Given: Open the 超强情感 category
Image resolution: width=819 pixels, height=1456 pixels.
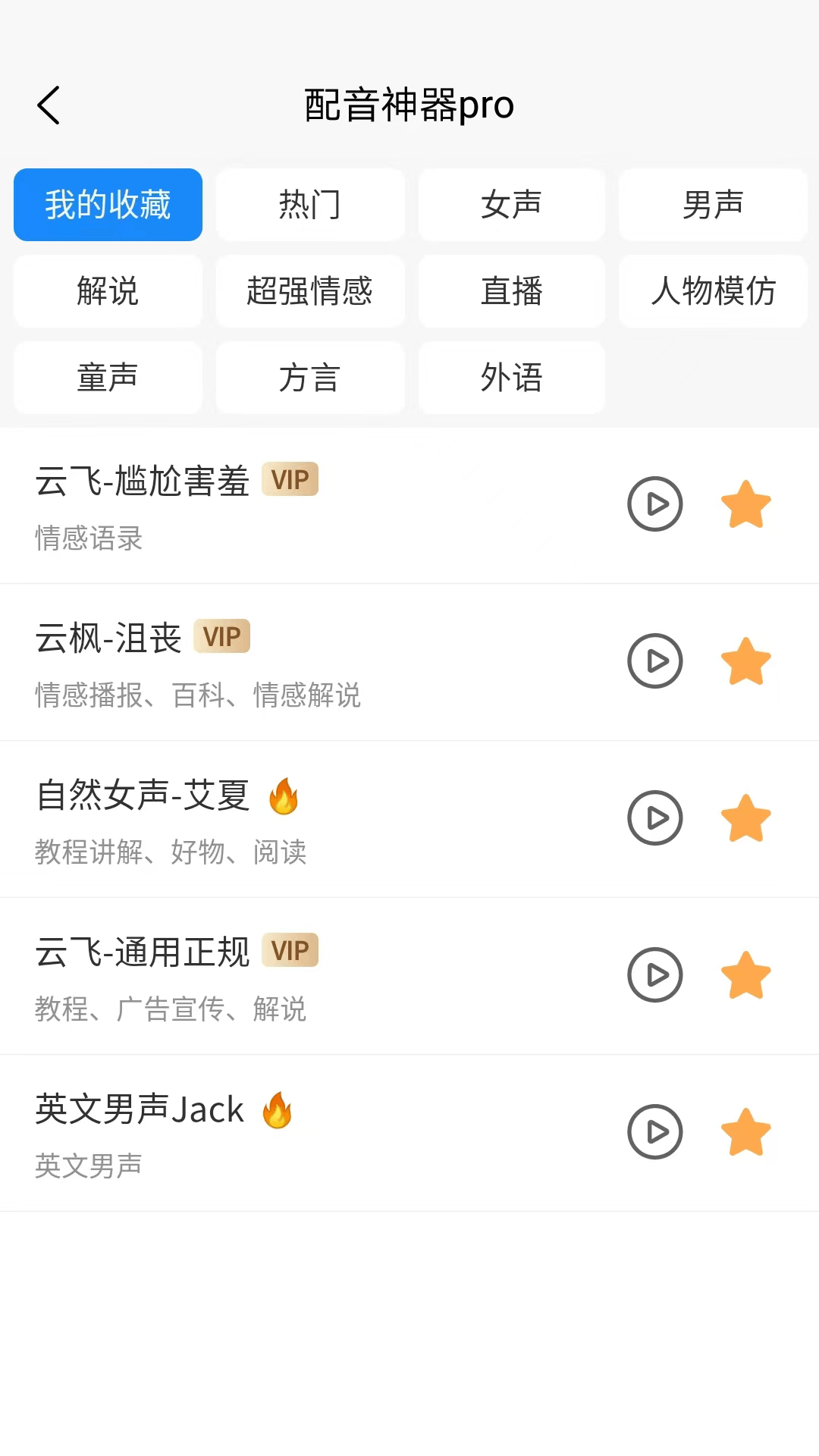Looking at the screenshot, I should (x=309, y=291).
